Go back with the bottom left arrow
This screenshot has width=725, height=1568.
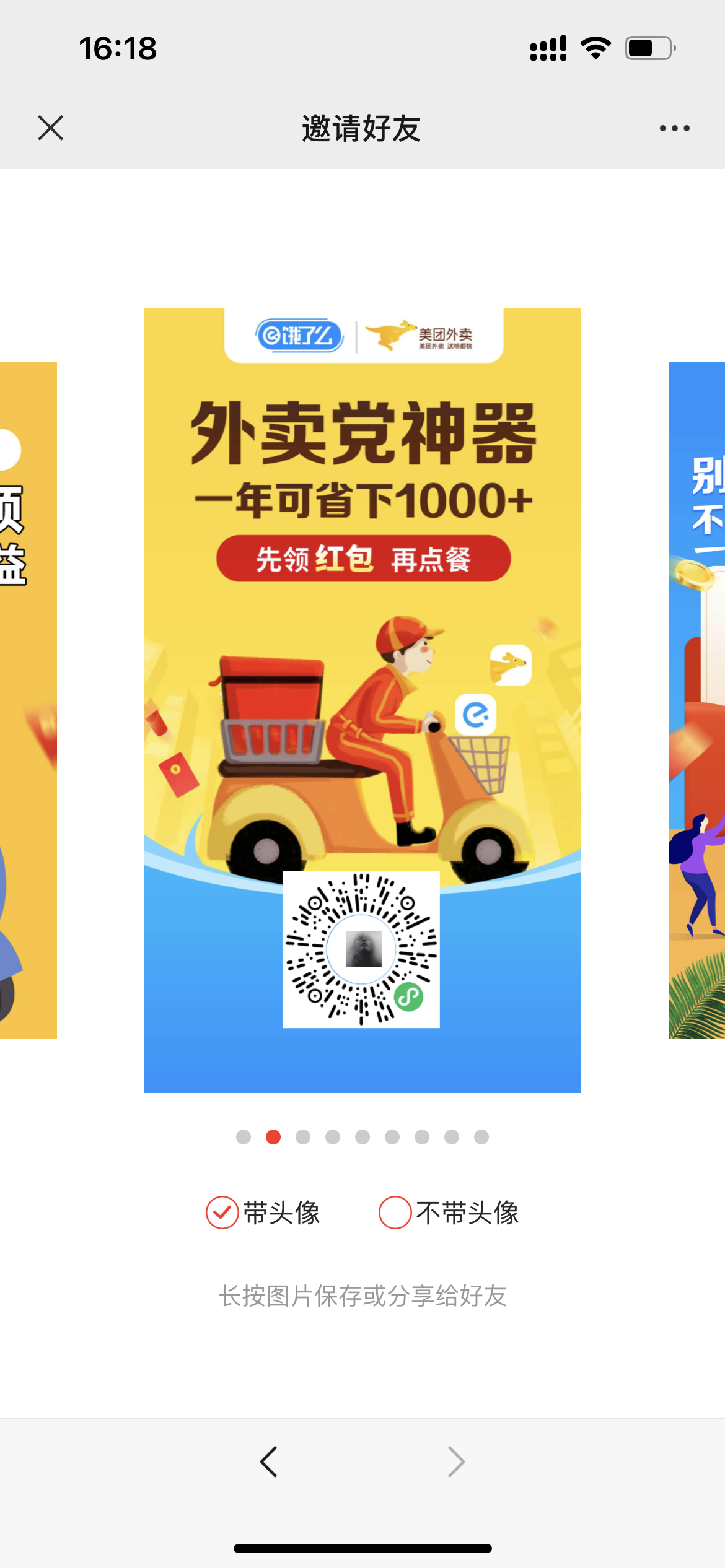tap(269, 1462)
